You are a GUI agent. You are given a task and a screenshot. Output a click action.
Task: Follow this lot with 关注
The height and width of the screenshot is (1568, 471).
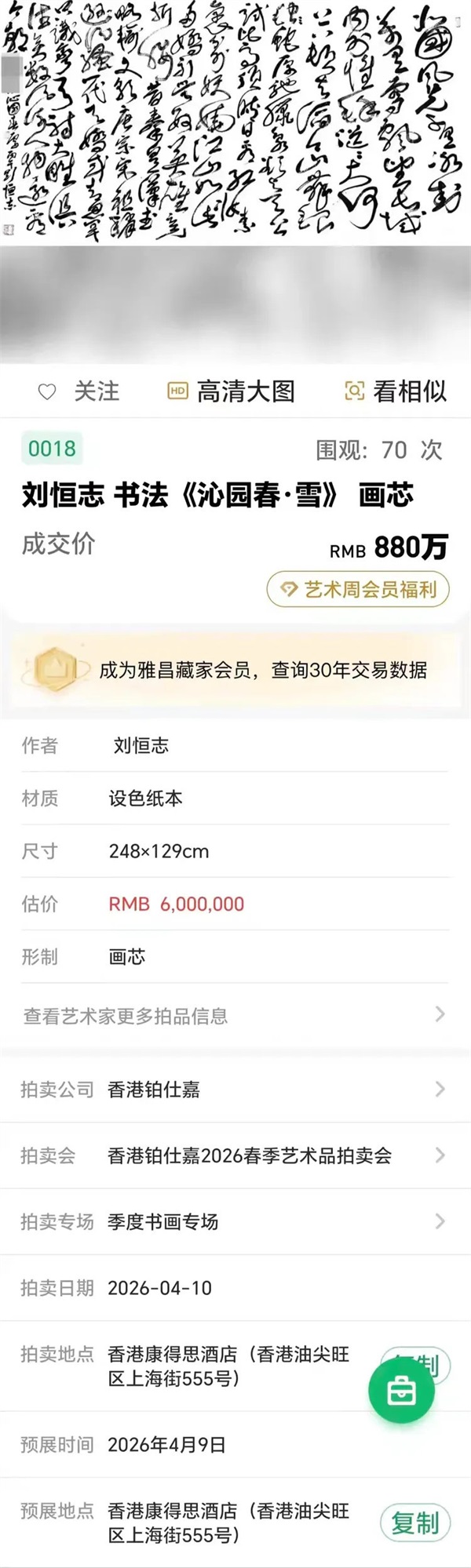click(79, 391)
